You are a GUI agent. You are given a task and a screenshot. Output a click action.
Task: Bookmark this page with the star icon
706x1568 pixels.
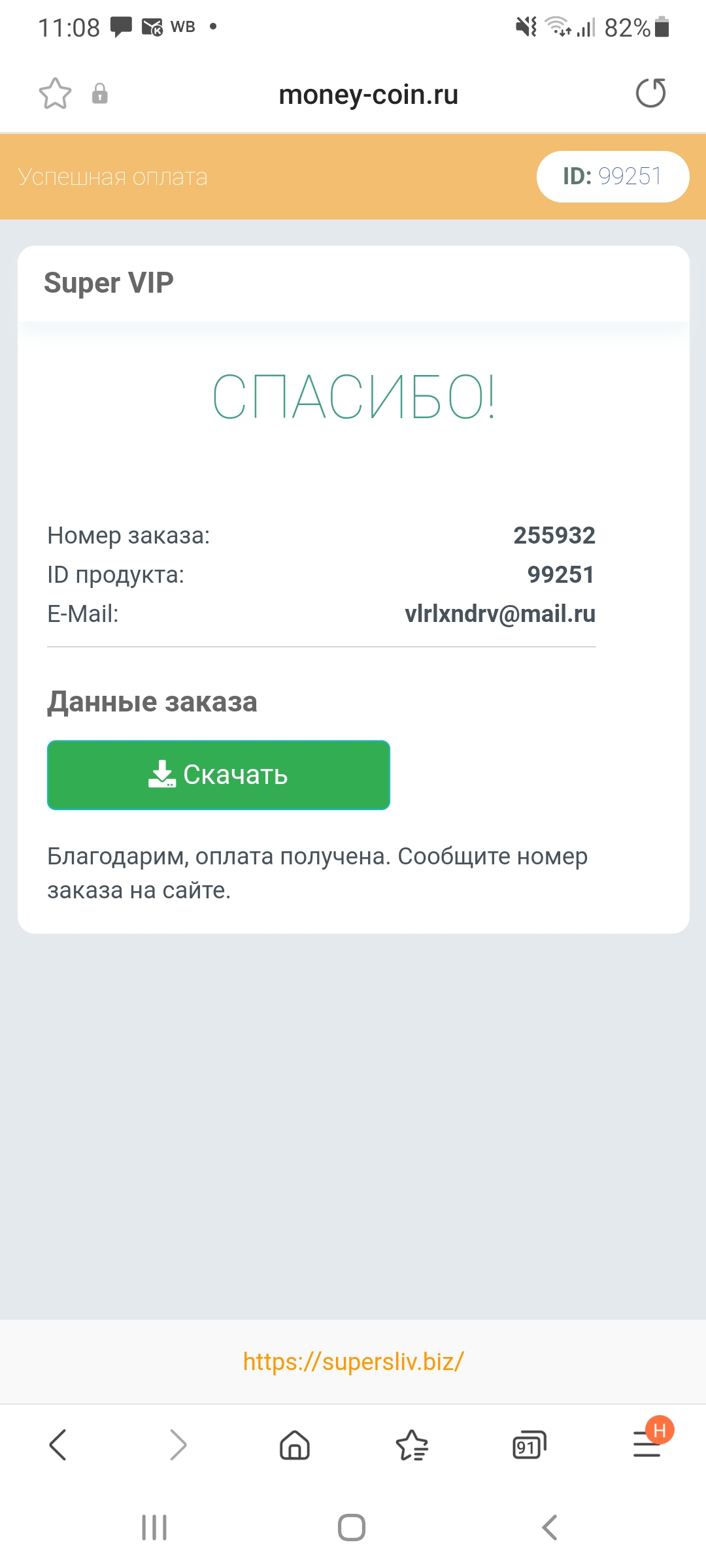[x=55, y=93]
